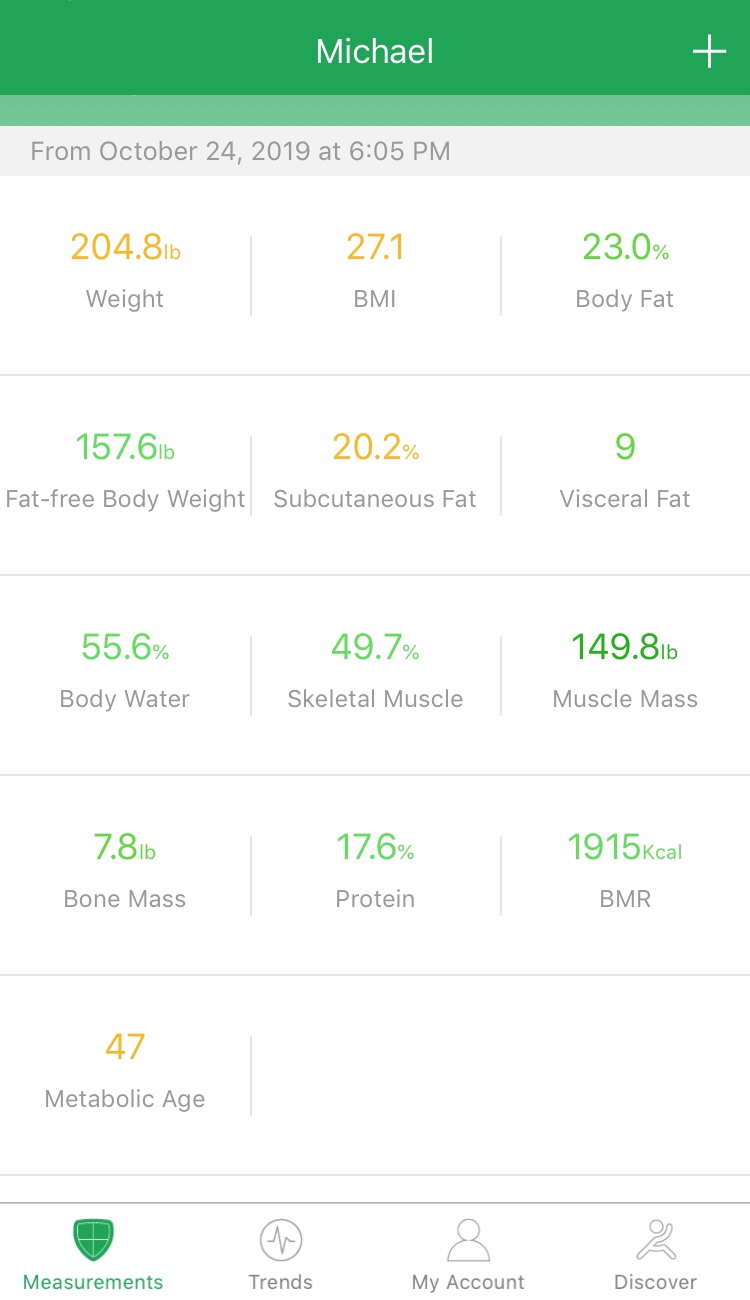Open Body Water 55.6% details
750x1300 pixels.
[125, 672]
